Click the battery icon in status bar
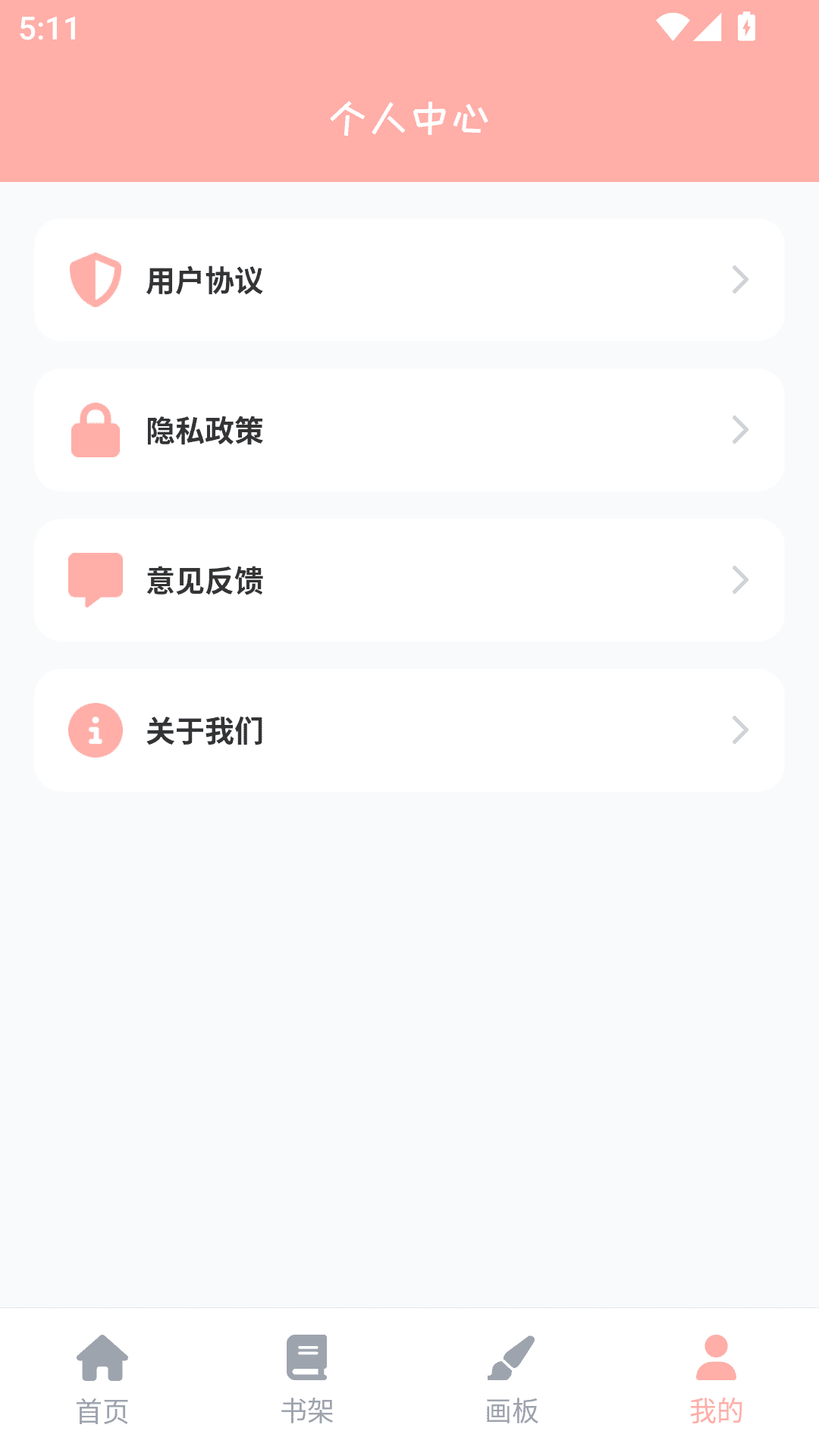The width and height of the screenshot is (819, 1456). 746,25
